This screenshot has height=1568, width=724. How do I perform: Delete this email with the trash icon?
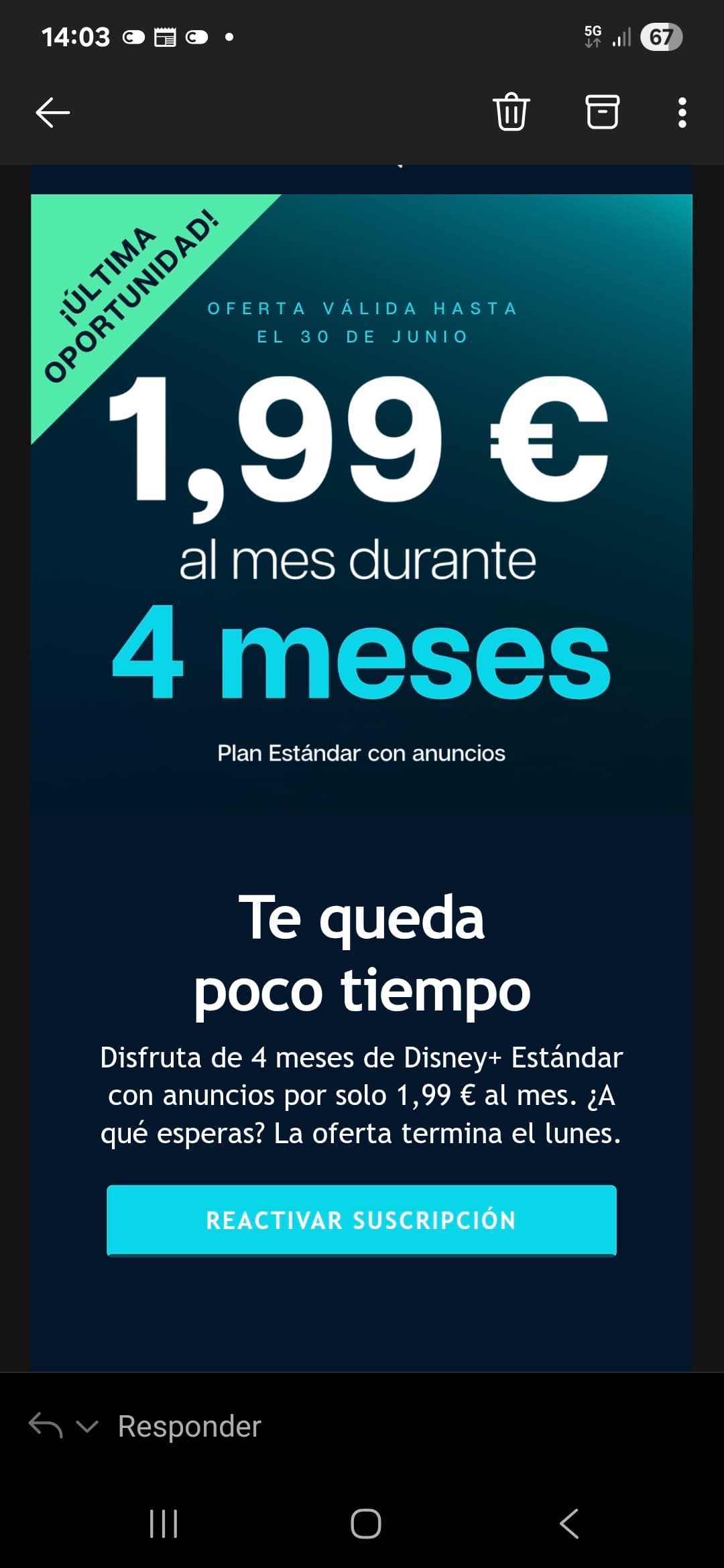[x=511, y=111]
